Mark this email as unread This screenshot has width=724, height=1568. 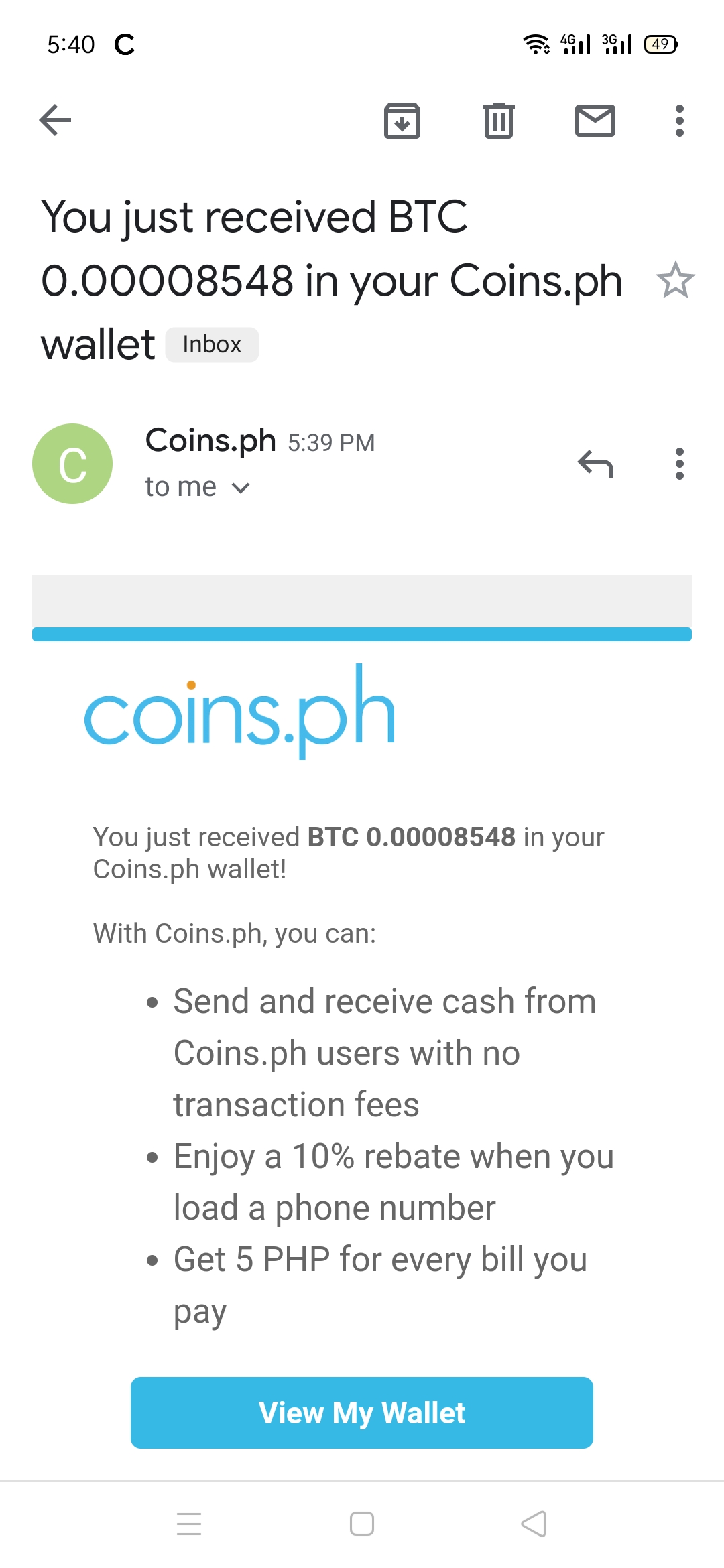(x=595, y=121)
